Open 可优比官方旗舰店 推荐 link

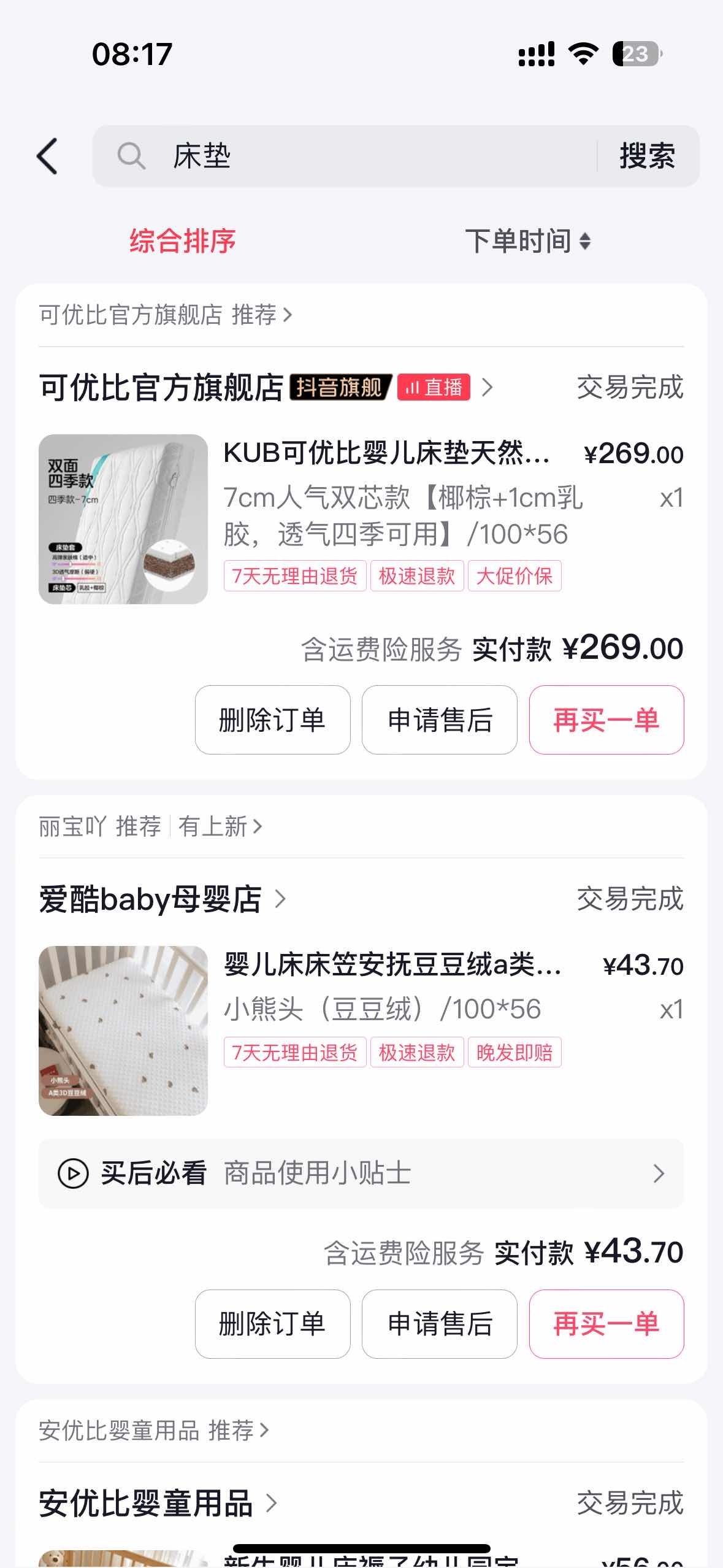tap(166, 315)
